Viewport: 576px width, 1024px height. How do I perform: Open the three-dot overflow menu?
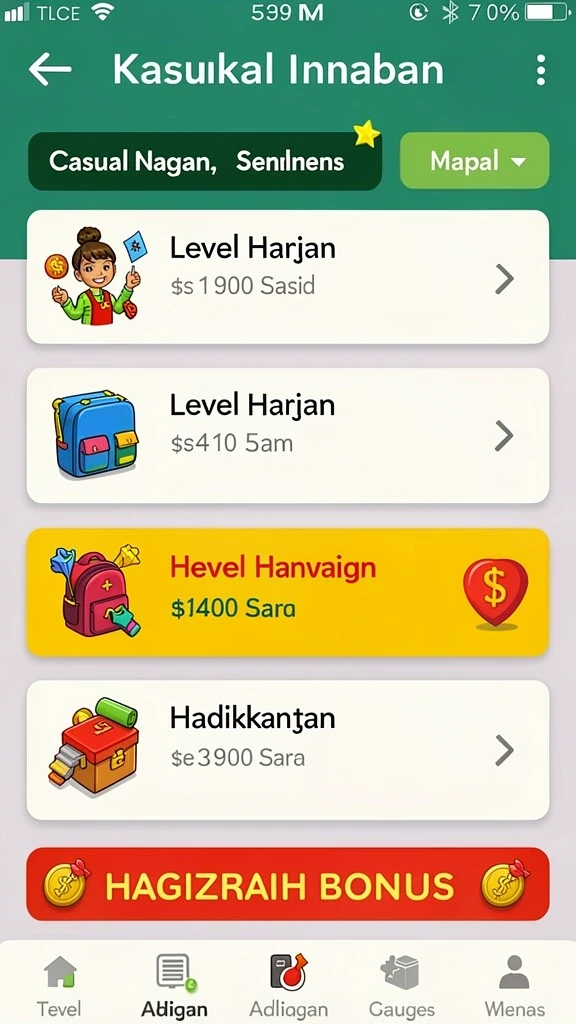540,70
